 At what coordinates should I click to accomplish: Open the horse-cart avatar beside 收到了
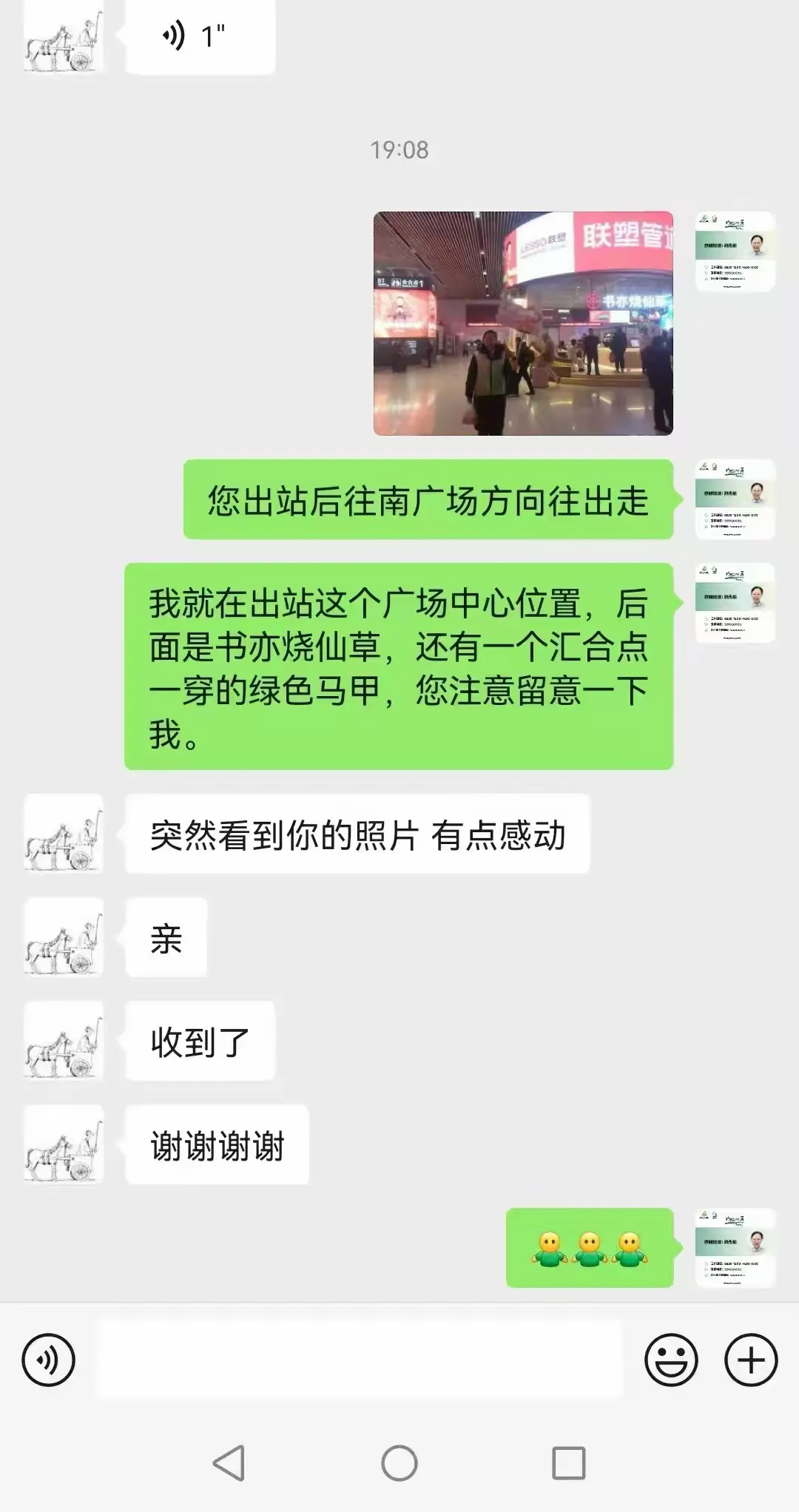(64, 1041)
